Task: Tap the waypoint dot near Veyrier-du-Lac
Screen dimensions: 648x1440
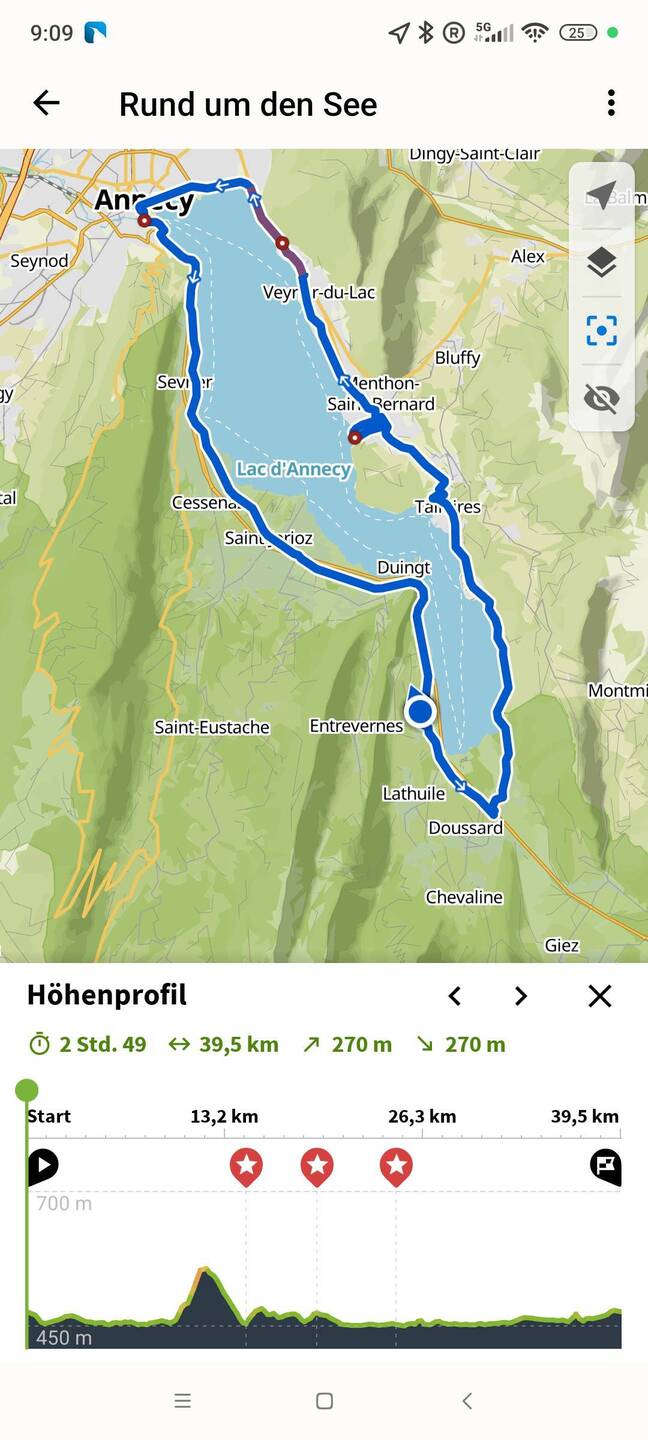Action: [283, 243]
